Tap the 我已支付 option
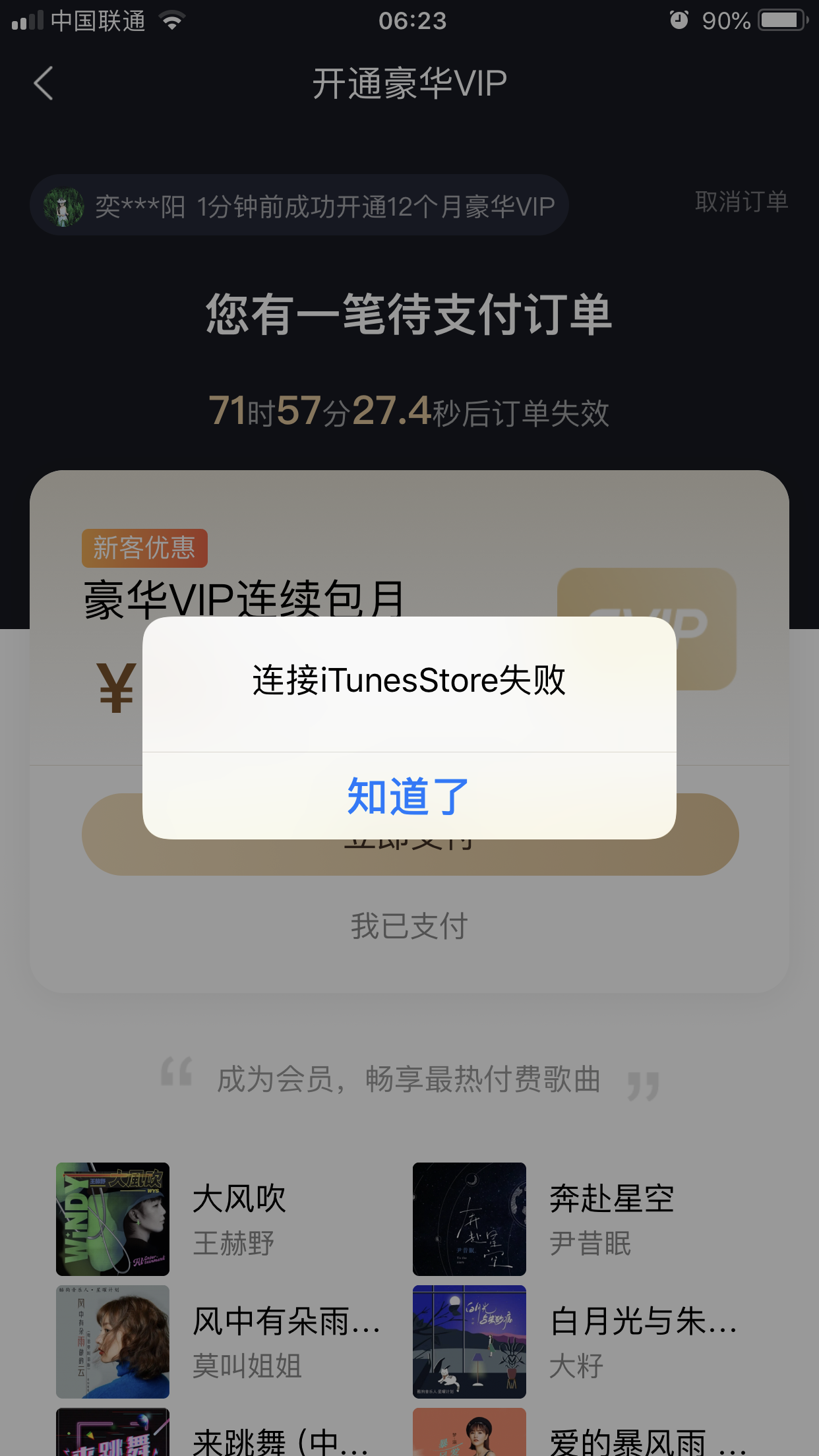819x1456 pixels. point(409,926)
